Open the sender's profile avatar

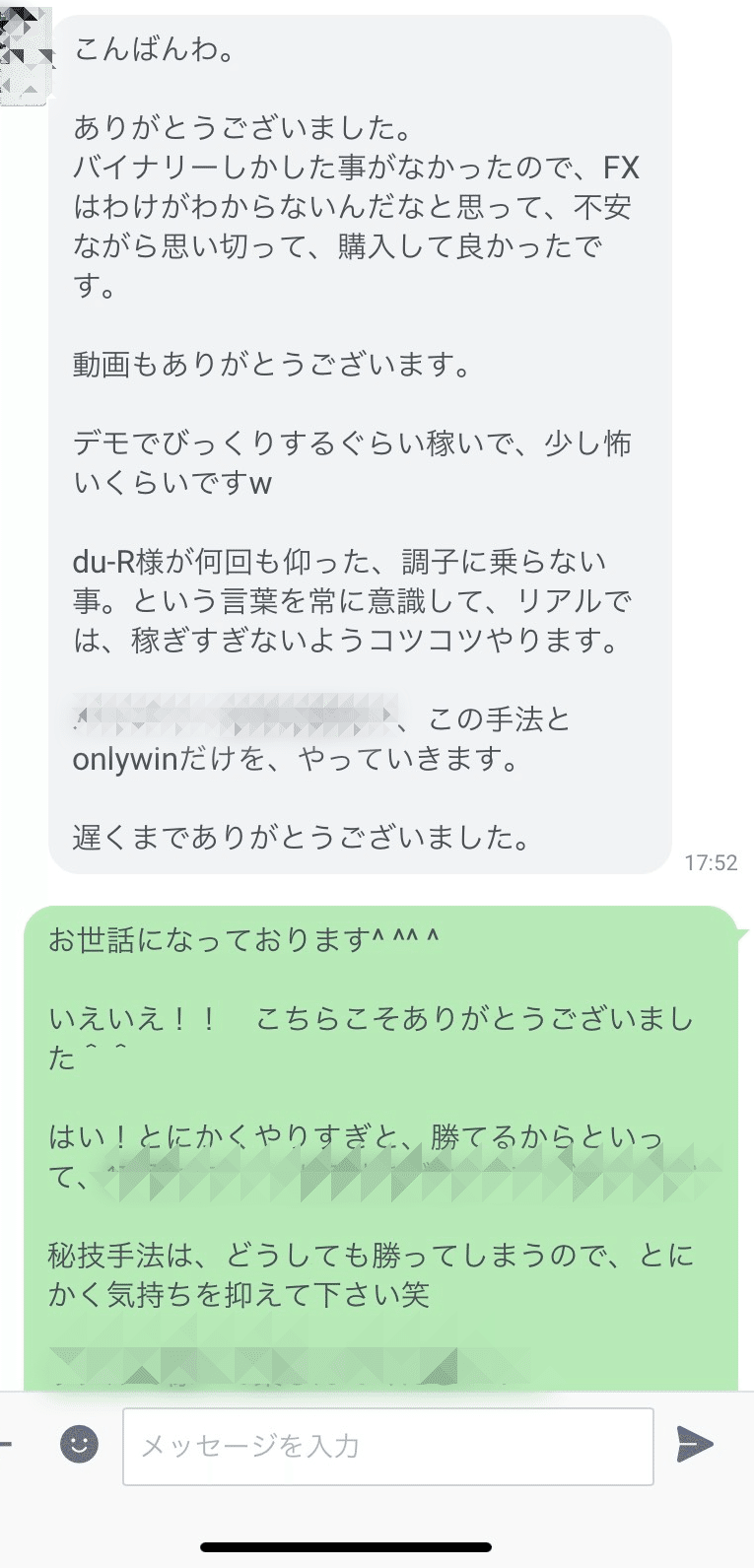(25, 54)
